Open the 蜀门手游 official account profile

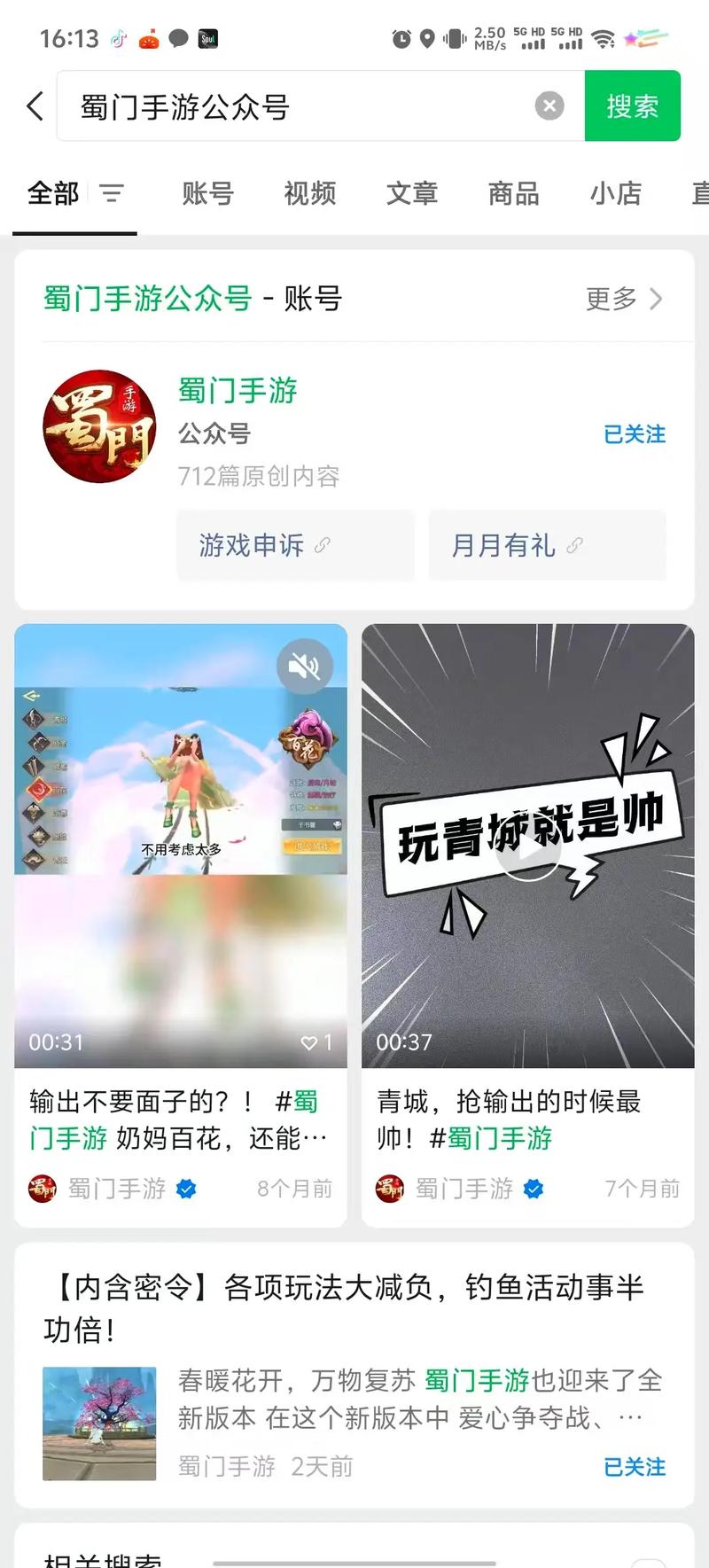[x=238, y=391]
